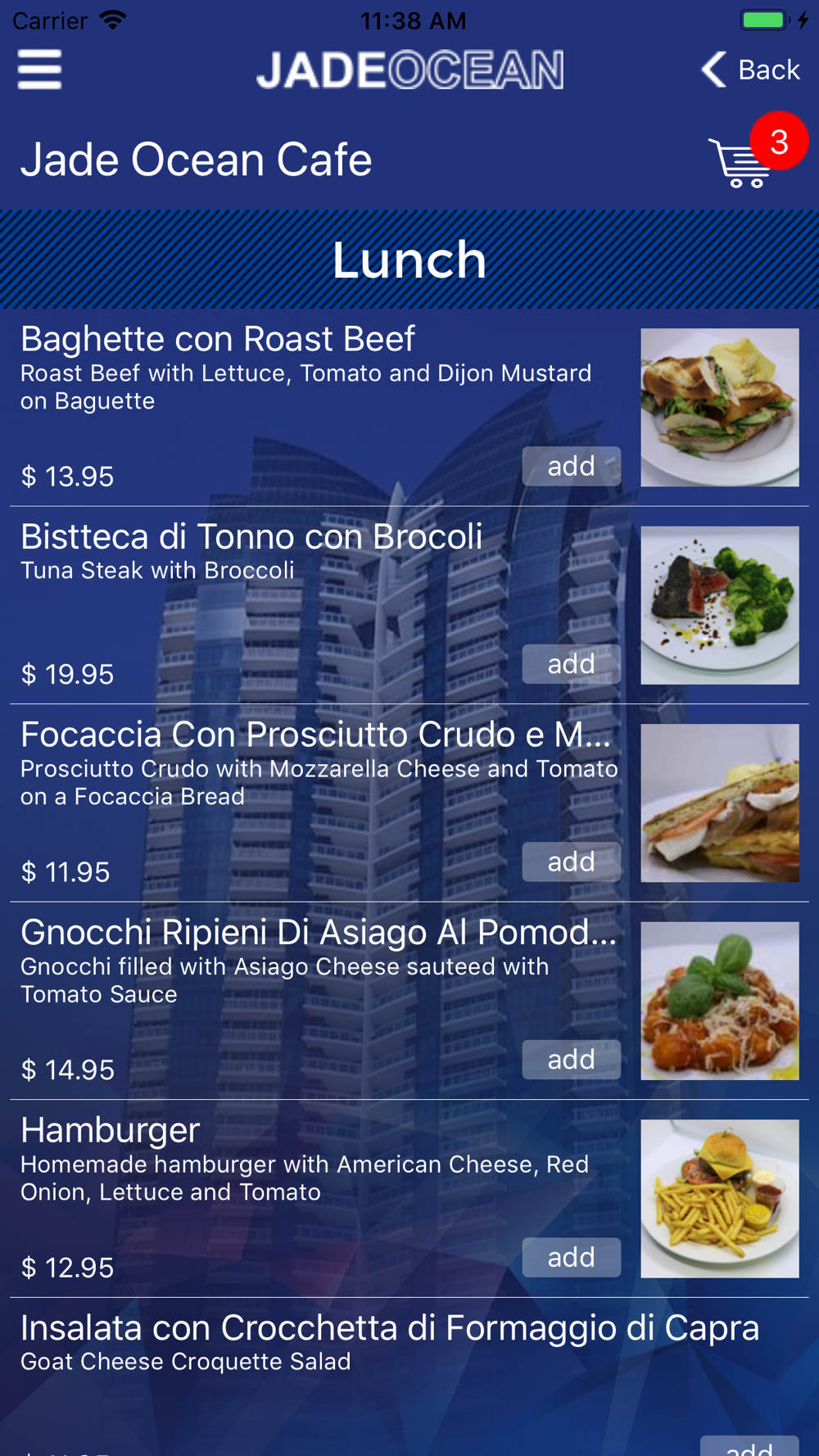Go back to the previous screen
The image size is (819, 1456).
point(750,70)
